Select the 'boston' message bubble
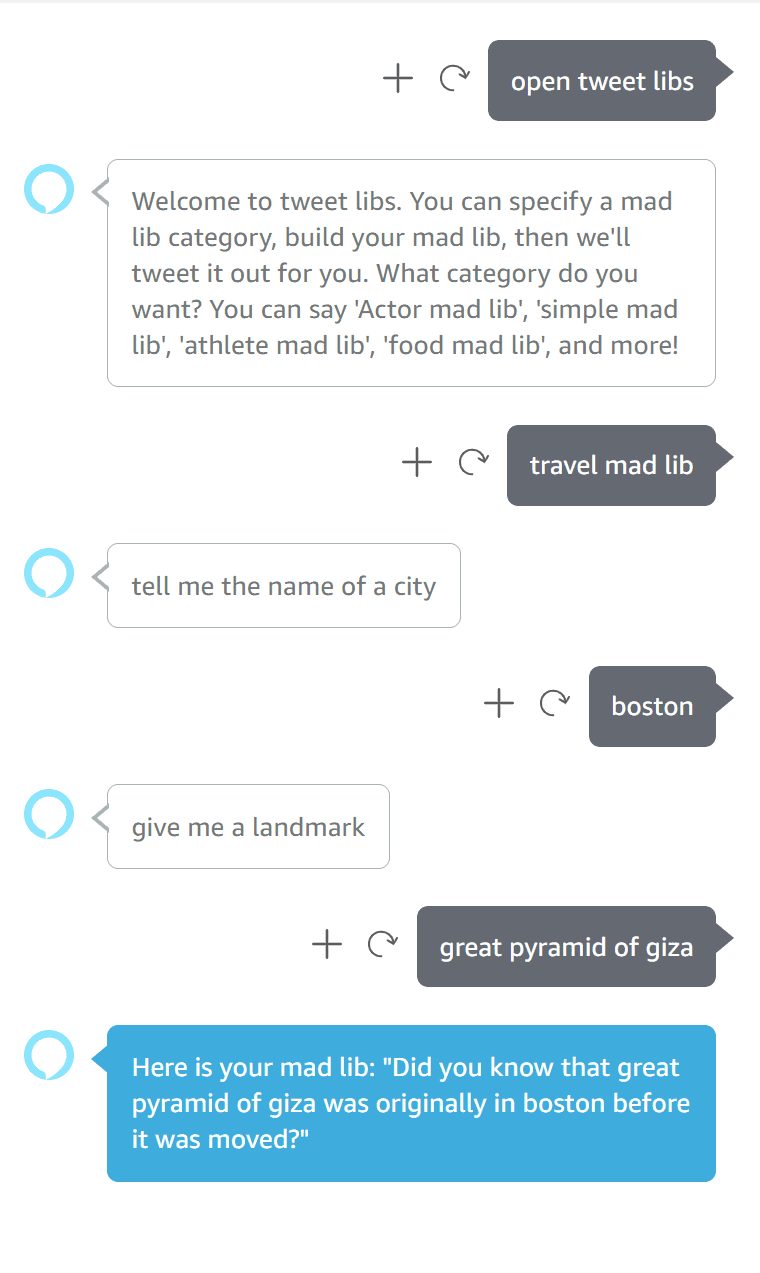 tap(652, 707)
